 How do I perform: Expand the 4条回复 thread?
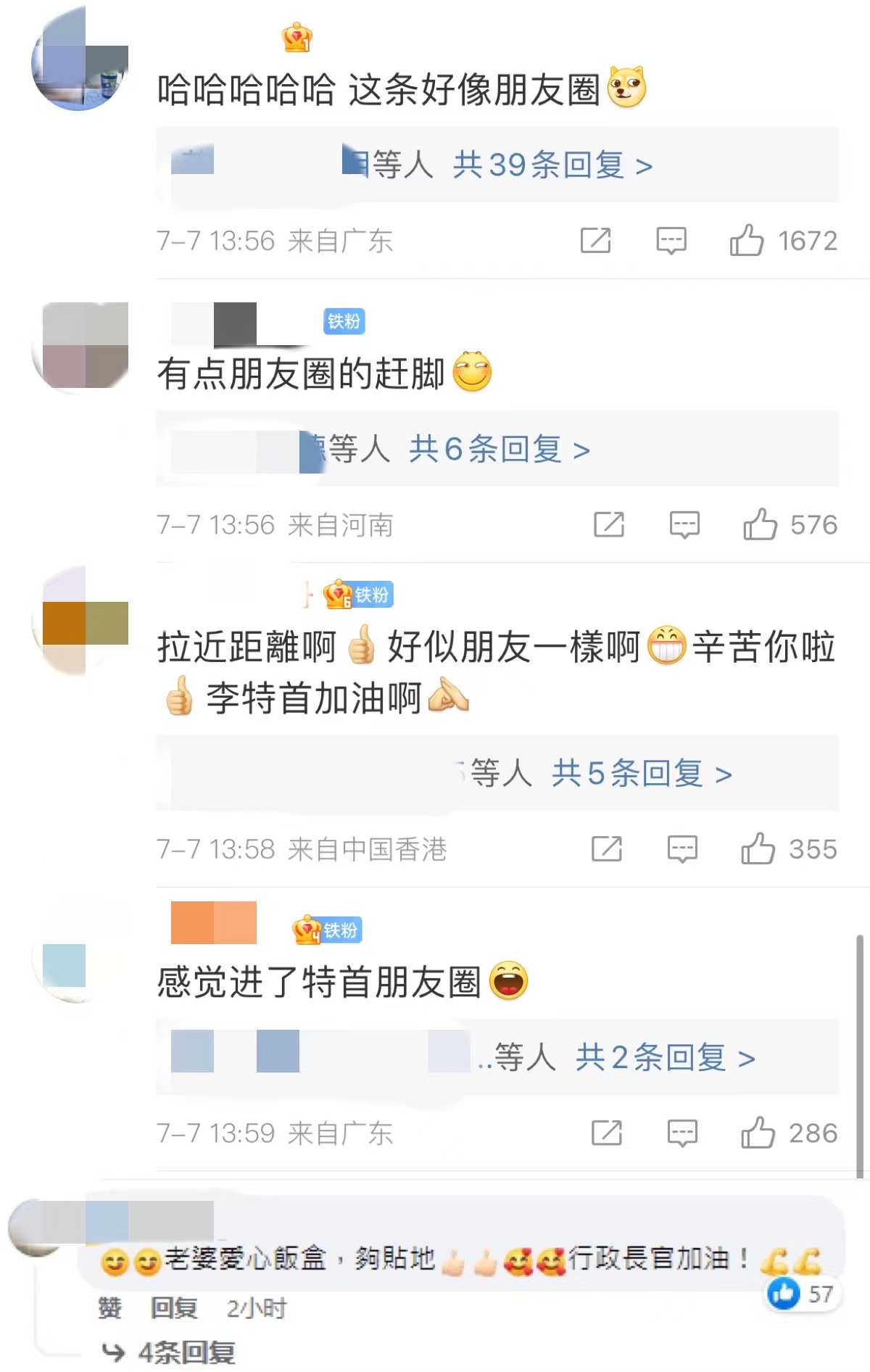[186, 1352]
